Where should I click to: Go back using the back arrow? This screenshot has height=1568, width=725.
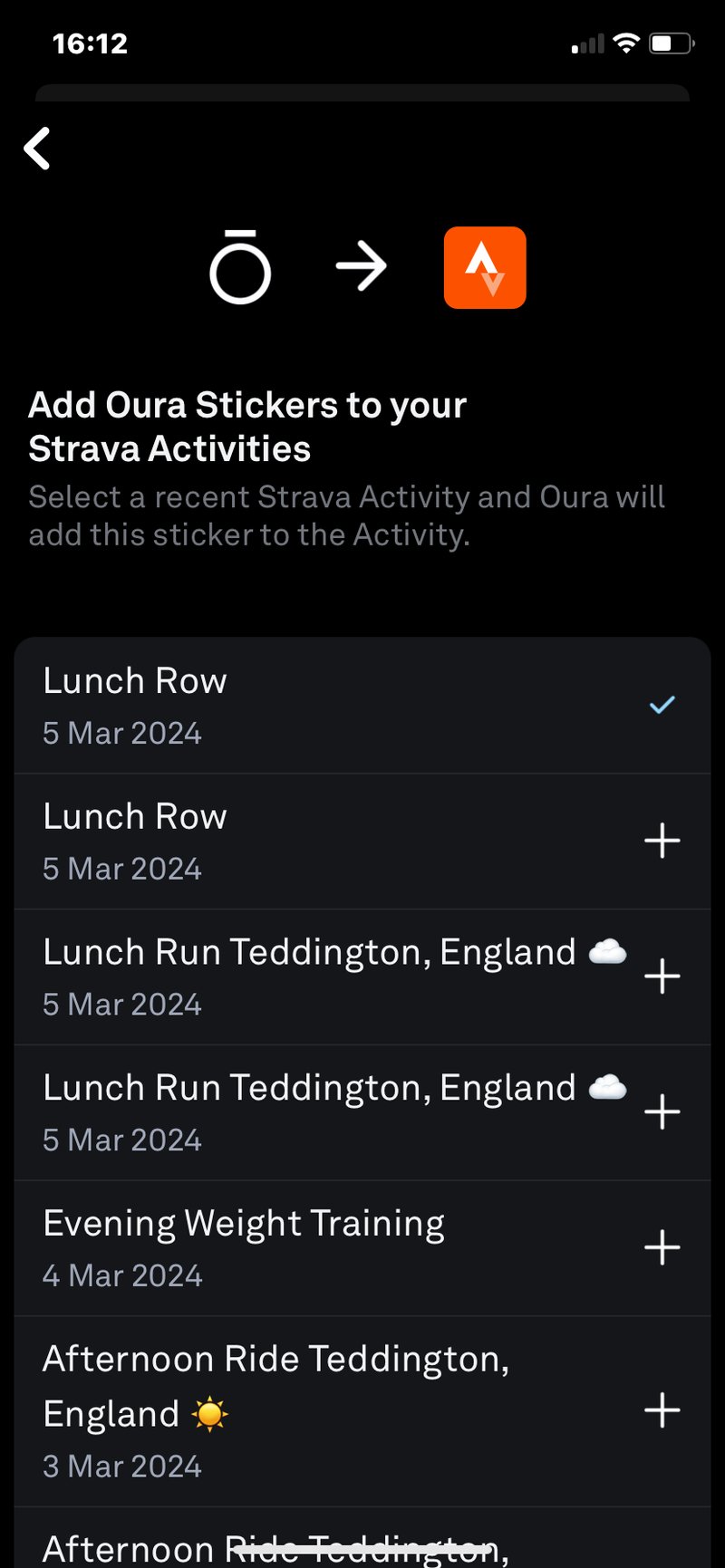pyautogui.click(x=38, y=149)
